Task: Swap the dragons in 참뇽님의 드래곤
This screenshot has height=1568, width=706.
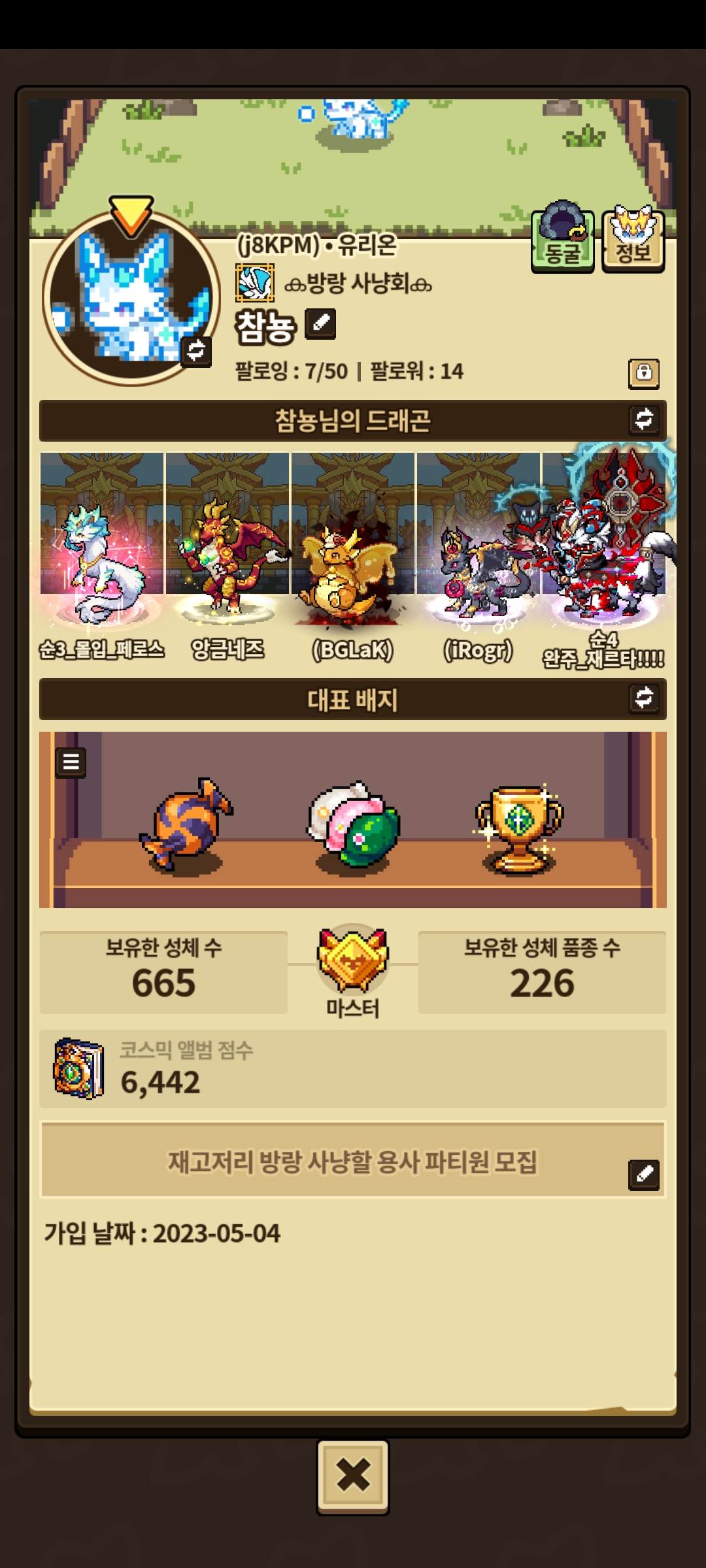Action: click(643, 419)
